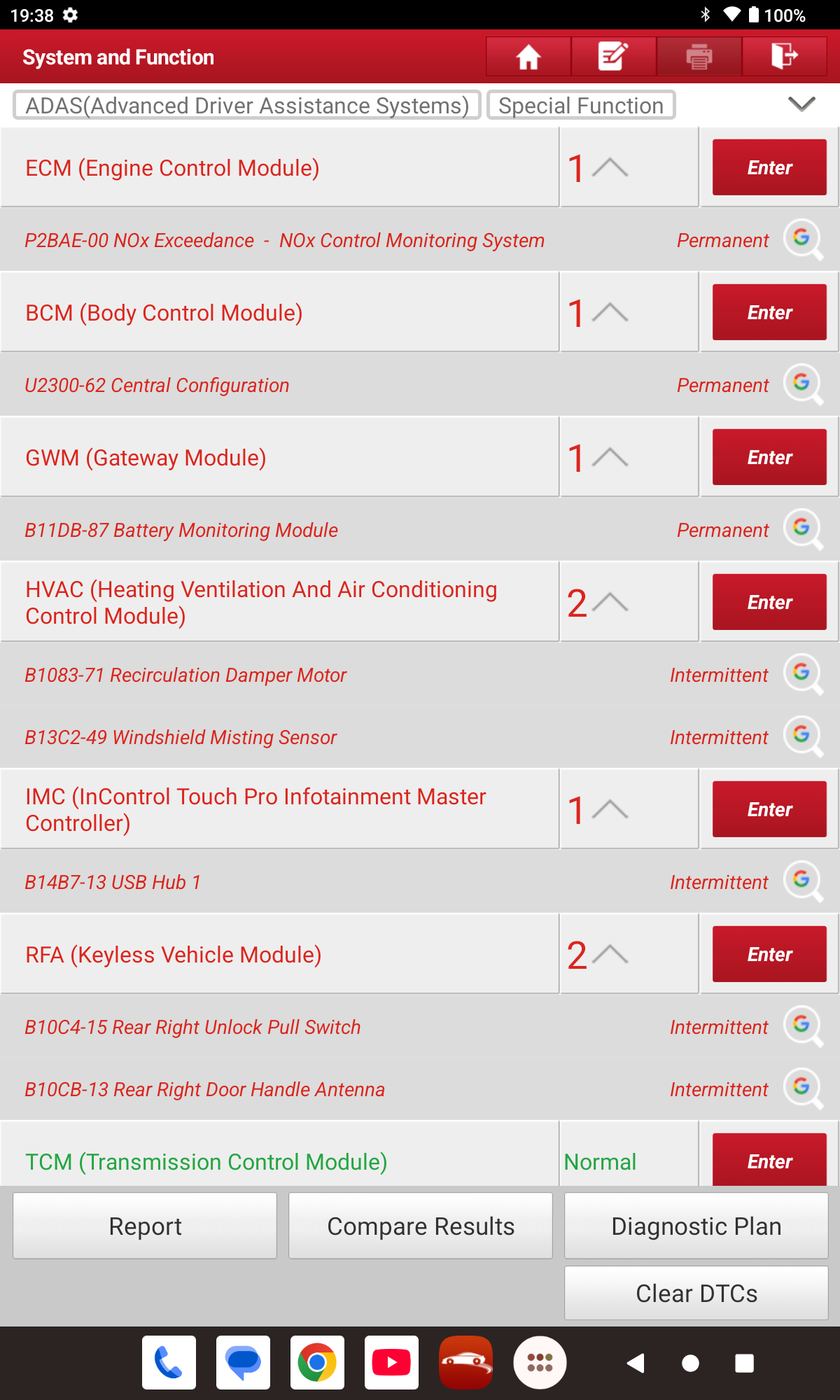Collapse fault list under ECM
840x1400 pixels.
click(610, 168)
